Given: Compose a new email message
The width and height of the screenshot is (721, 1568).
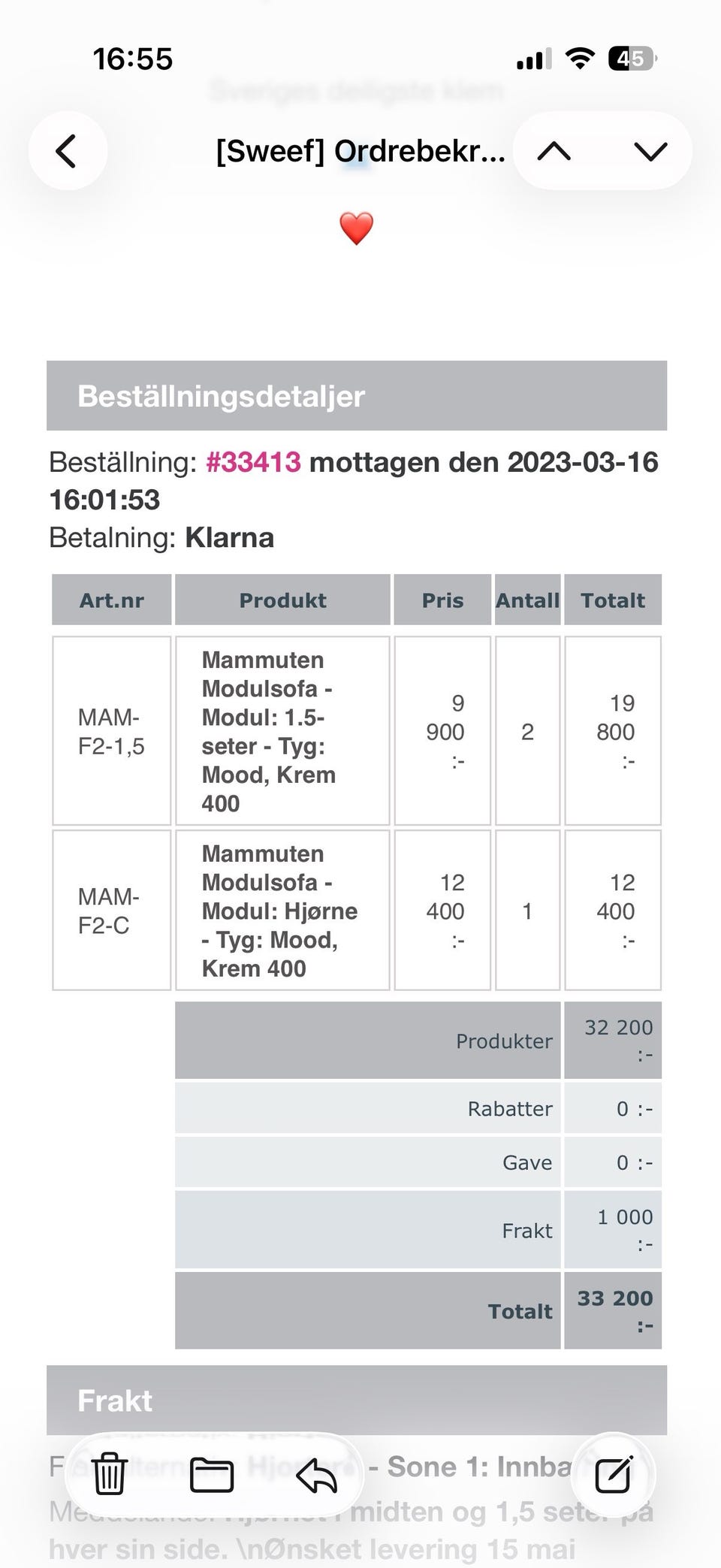Looking at the screenshot, I should click(614, 1475).
